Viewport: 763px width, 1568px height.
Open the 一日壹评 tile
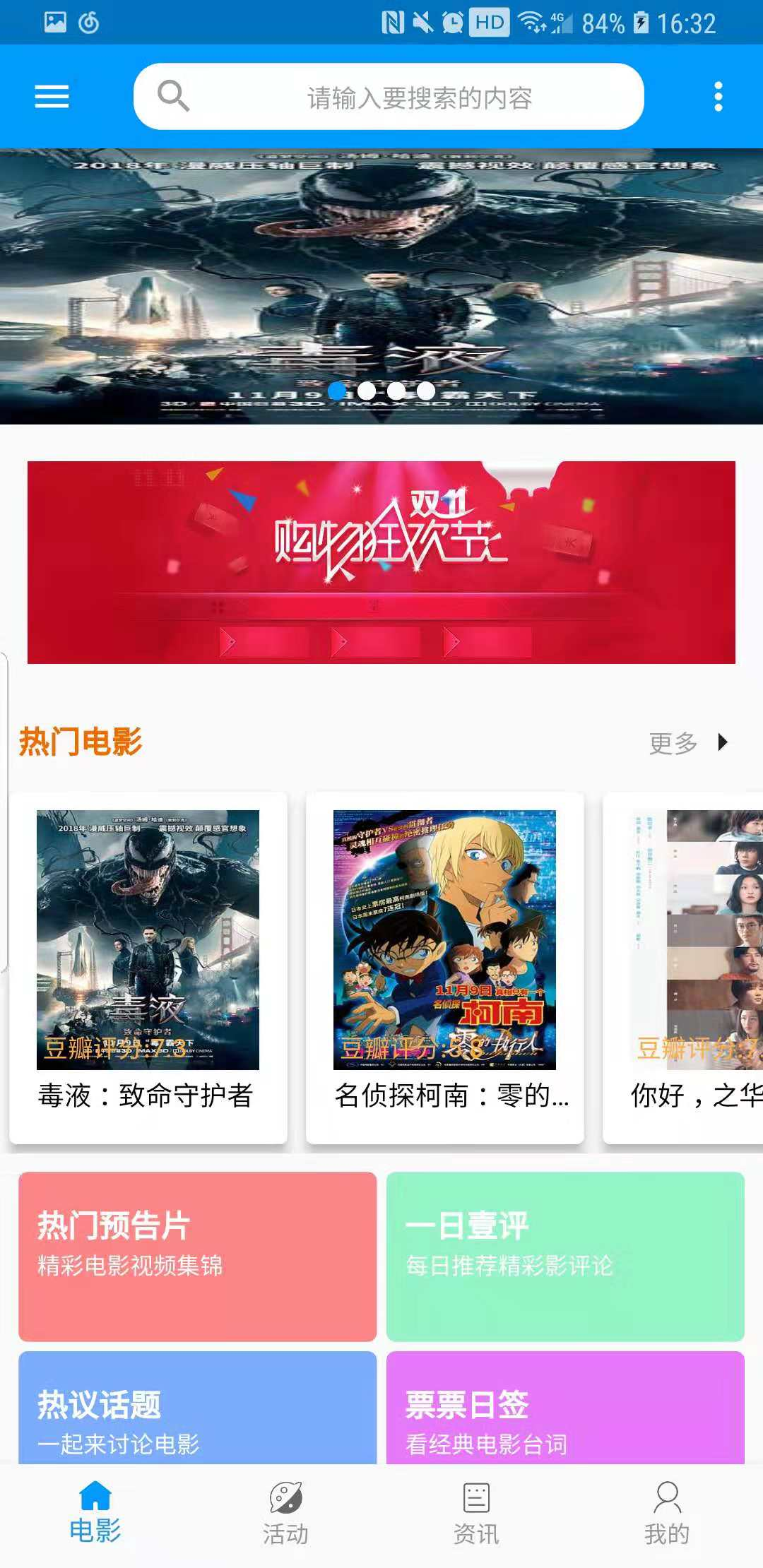click(565, 1256)
